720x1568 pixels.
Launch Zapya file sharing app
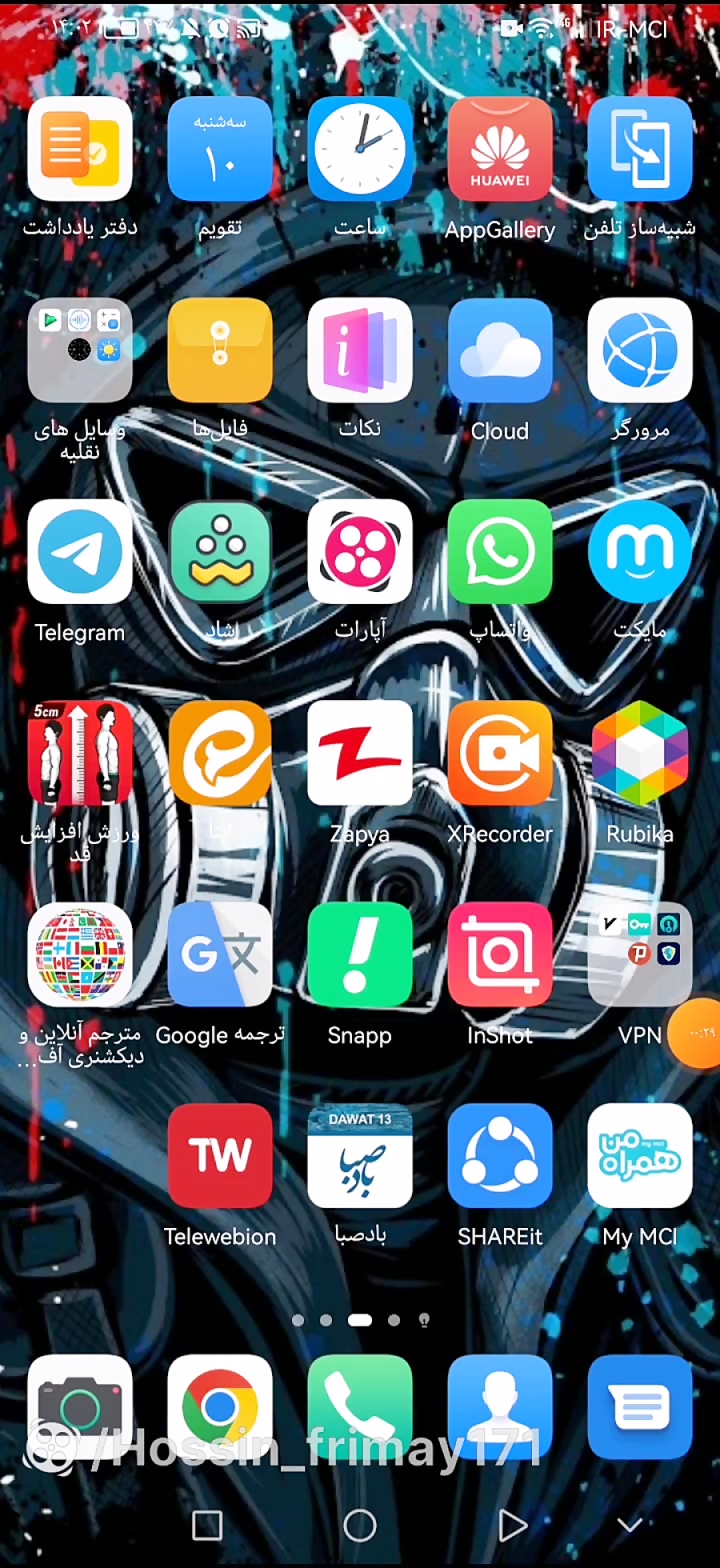coord(360,754)
